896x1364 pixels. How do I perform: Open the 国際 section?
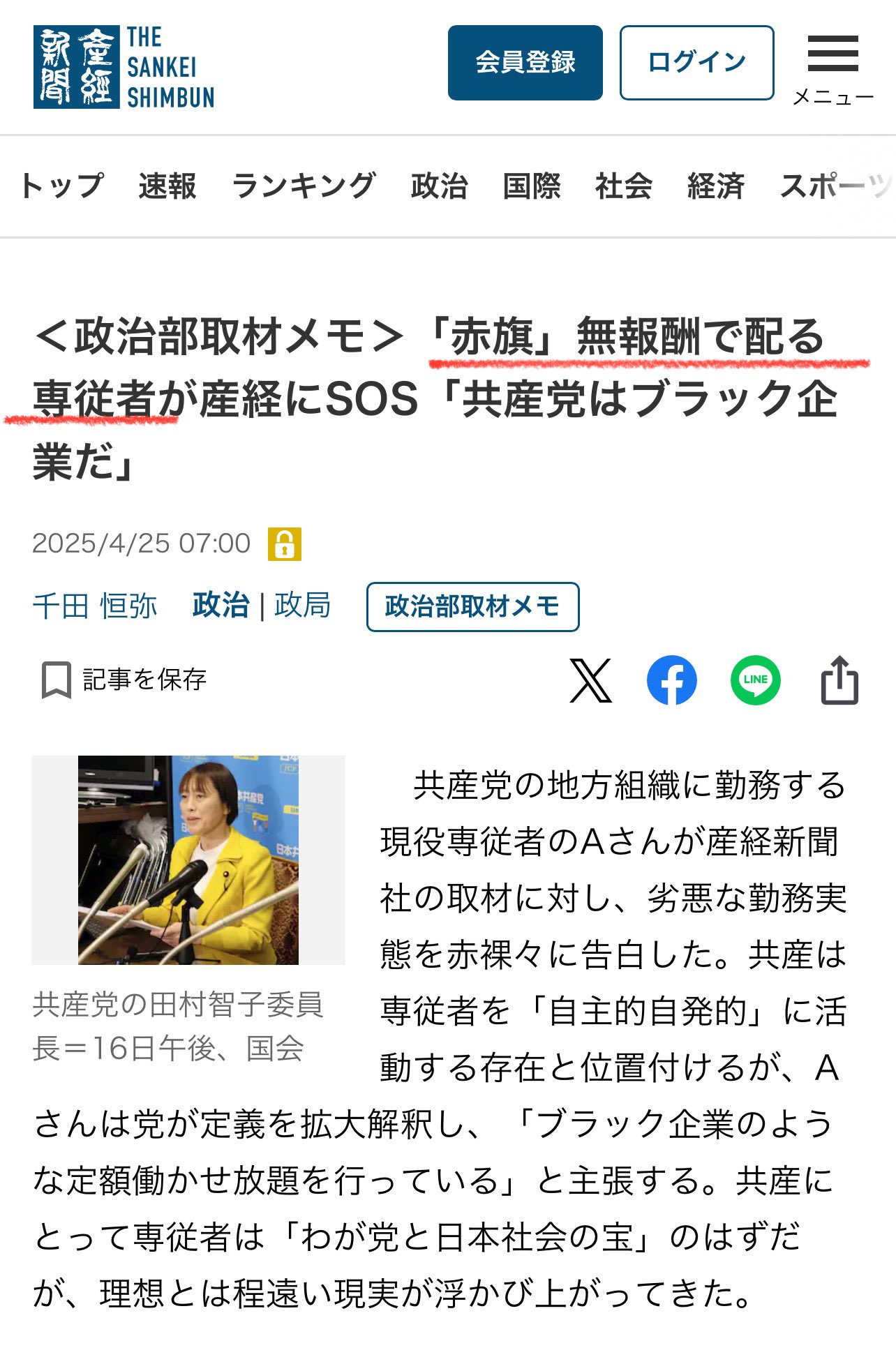click(531, 186)
